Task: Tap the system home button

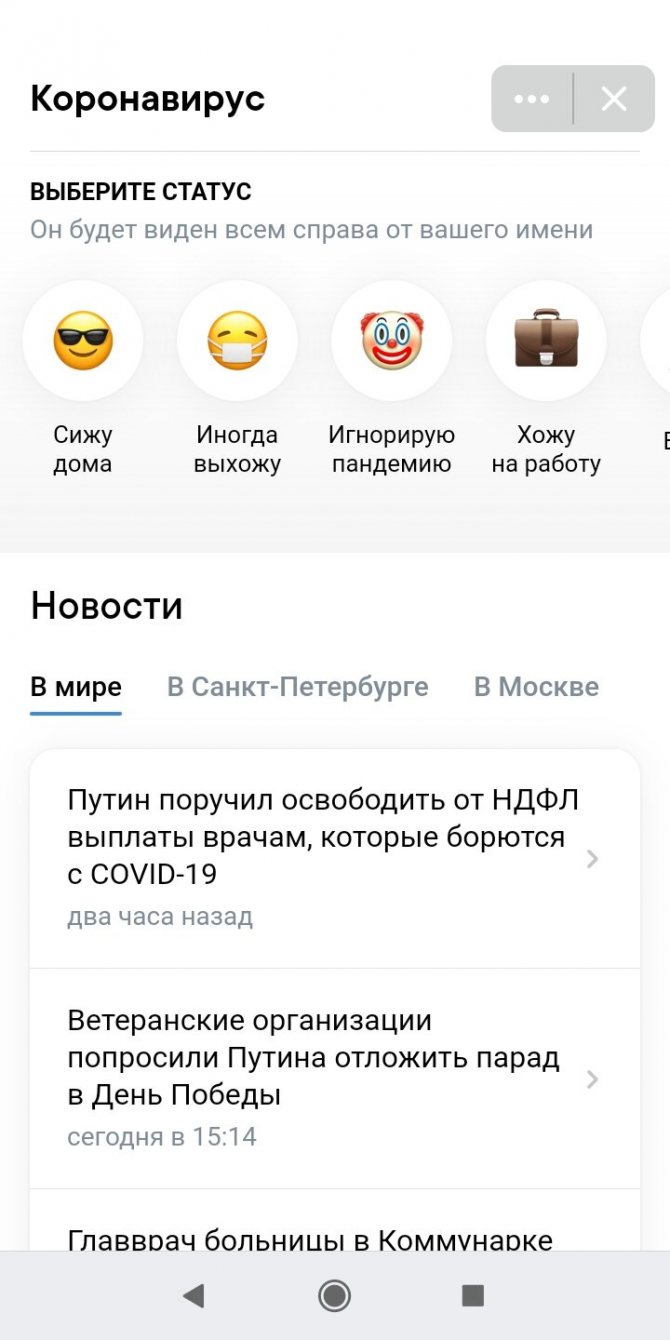Action: click(x=334, y=1296)
